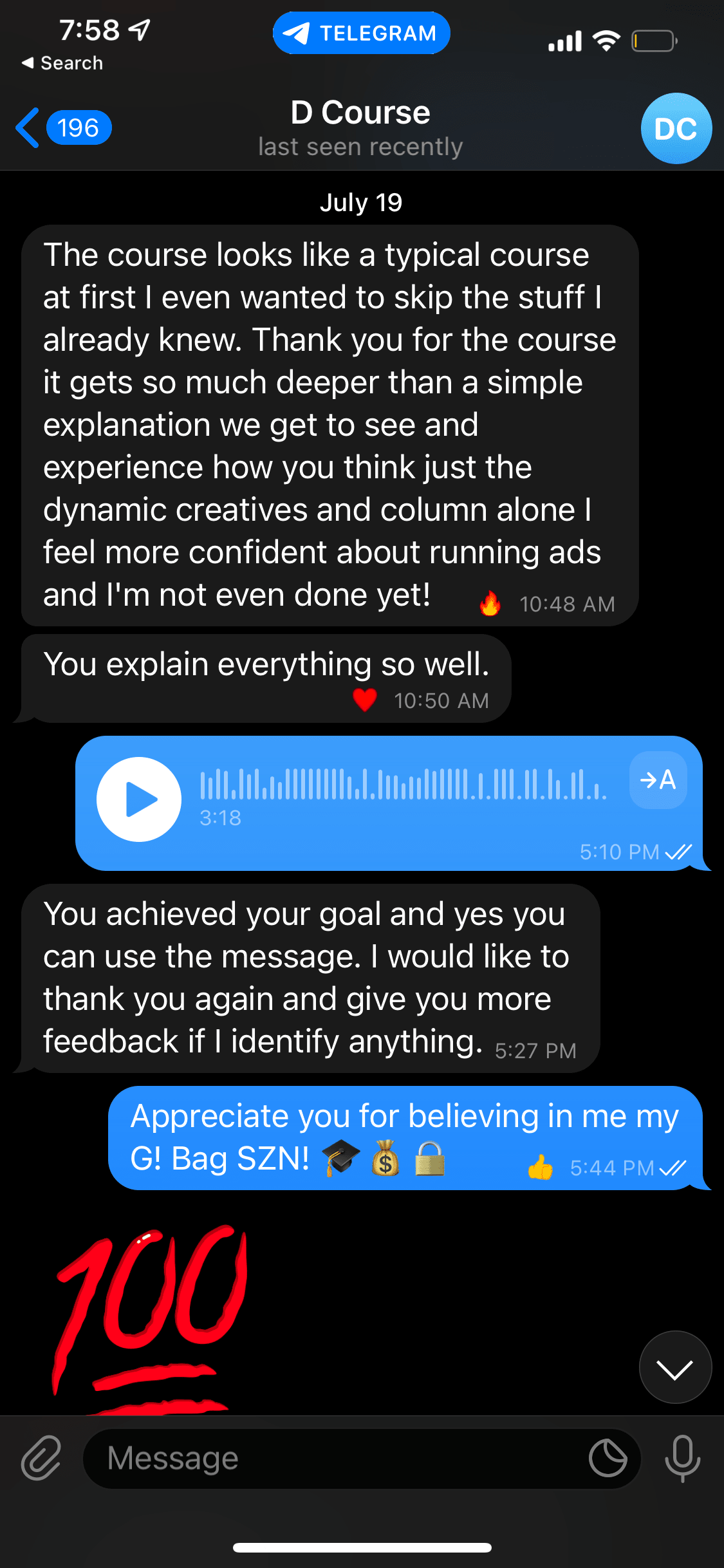This screenshot has height=1568, width=724.
Task: Seek within the voice message waveform
Action: [x=403, y=784]
